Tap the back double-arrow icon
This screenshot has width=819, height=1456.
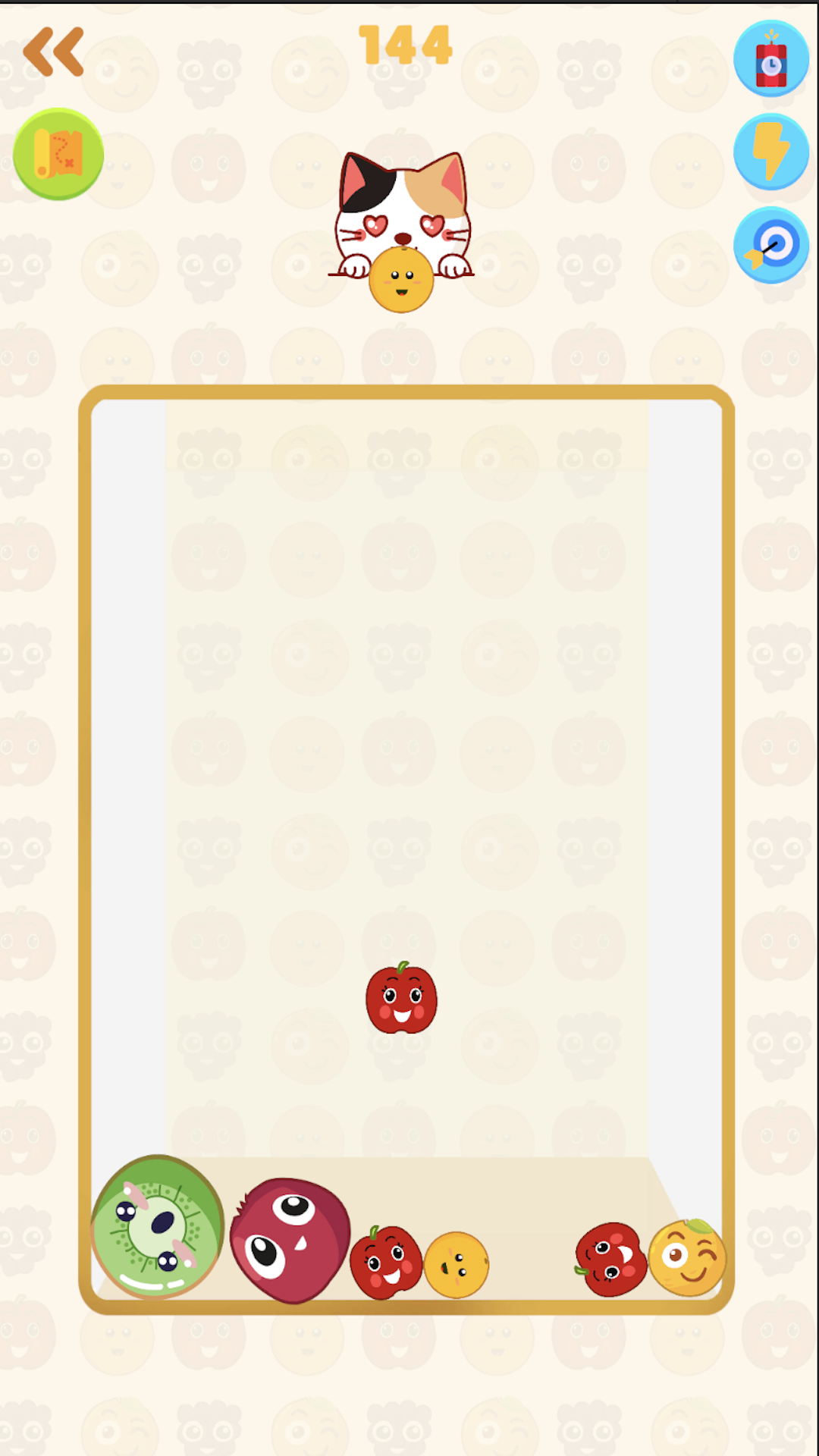pos(55,50)
